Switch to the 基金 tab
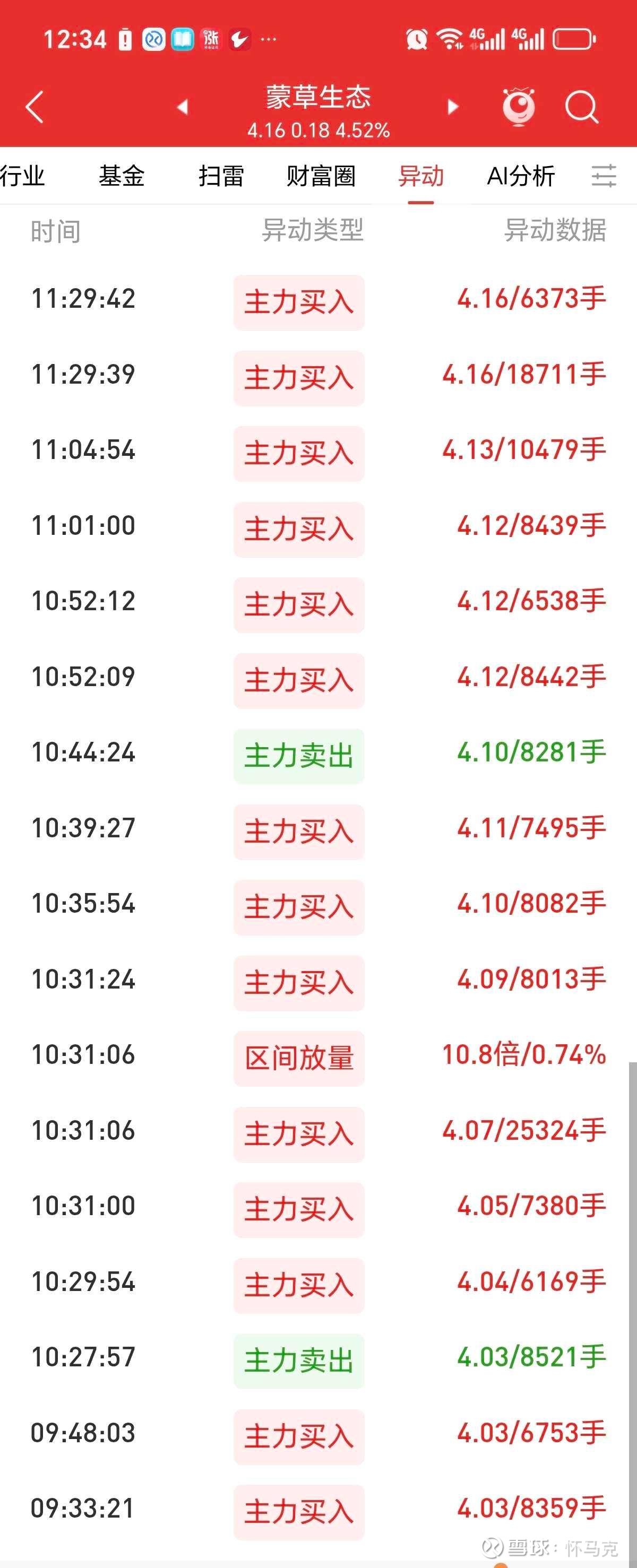The image size is (637, 1568). (x=122, y=177)
